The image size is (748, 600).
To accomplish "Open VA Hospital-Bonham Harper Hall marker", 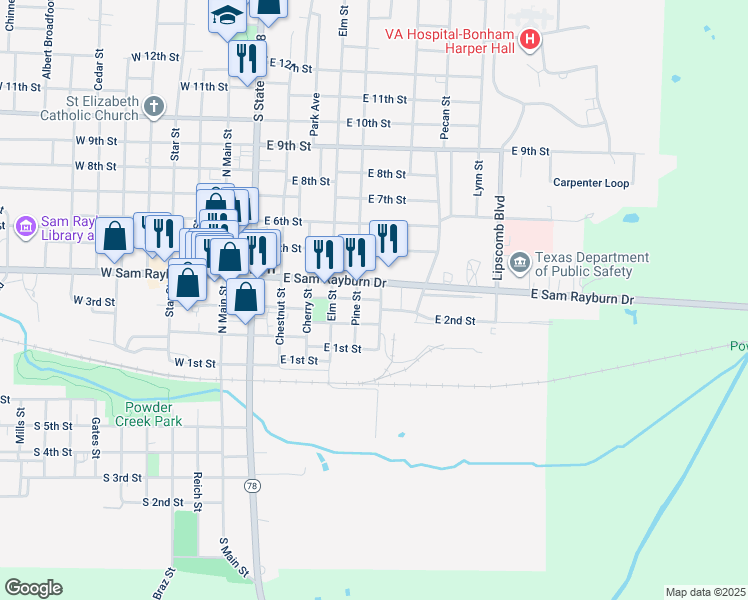I will (x=529, y=41).
